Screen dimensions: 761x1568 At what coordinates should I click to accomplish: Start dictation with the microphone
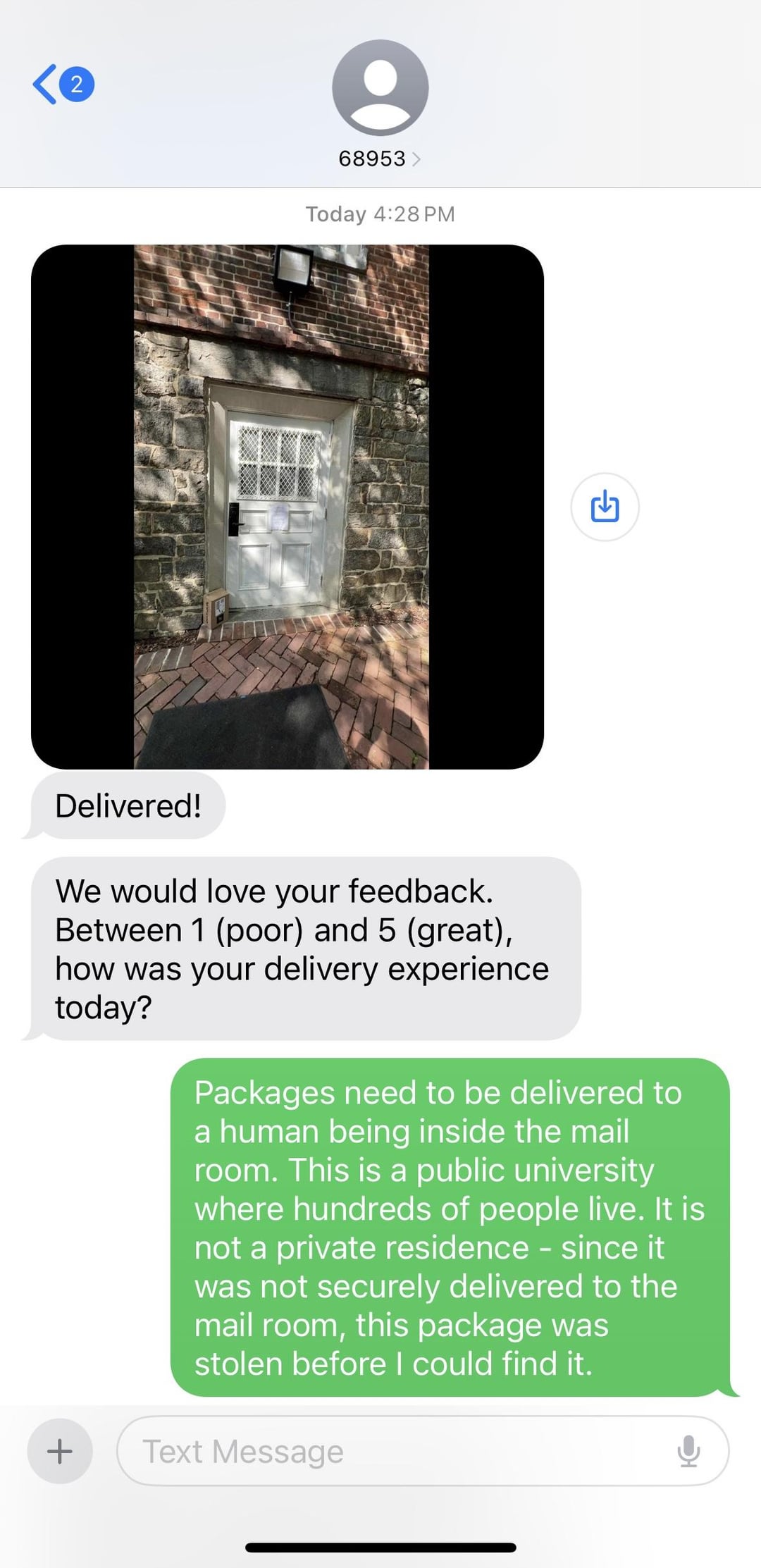tap(688, 1451)
